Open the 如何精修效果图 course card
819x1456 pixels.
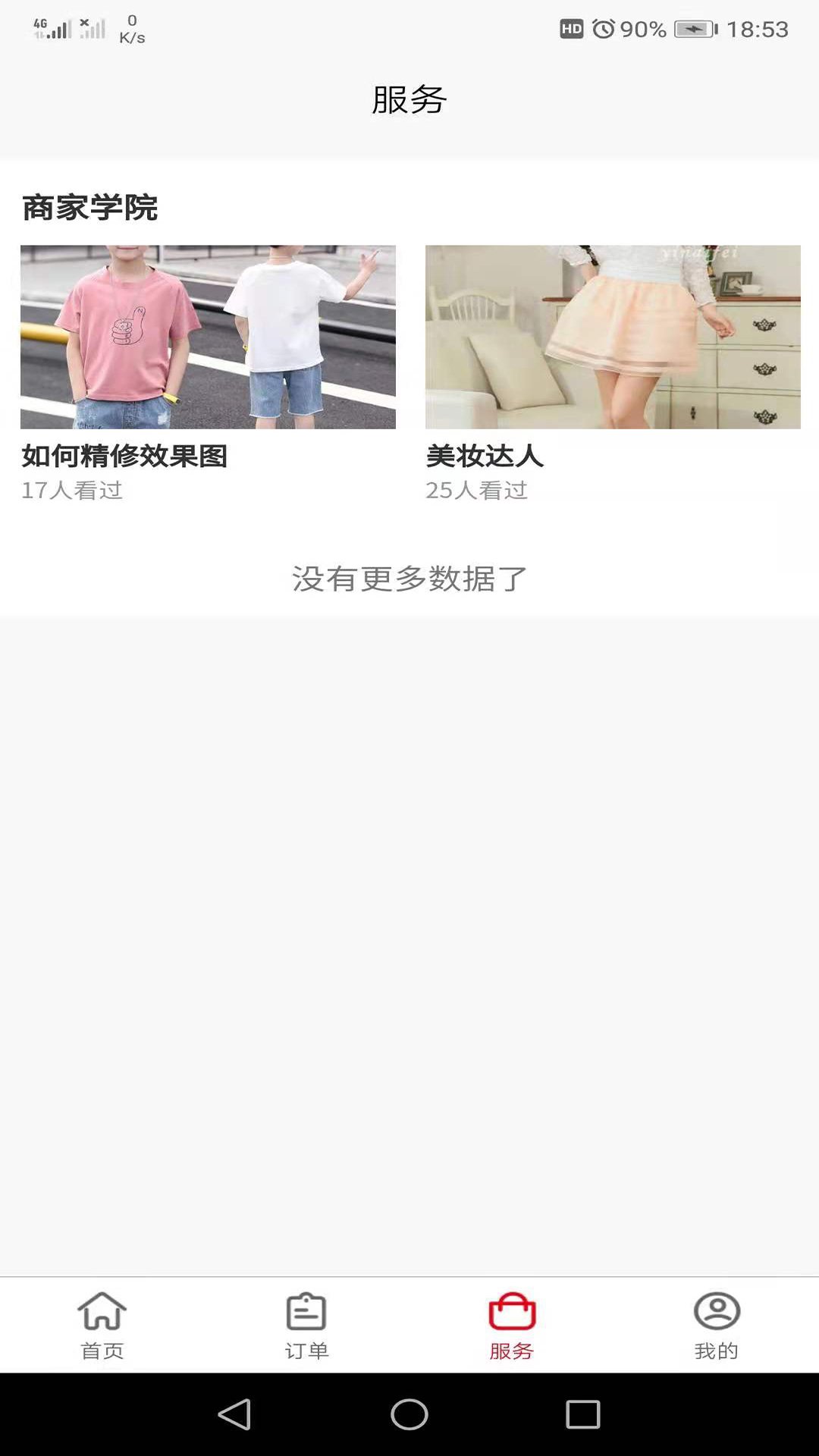pos(208,373)
